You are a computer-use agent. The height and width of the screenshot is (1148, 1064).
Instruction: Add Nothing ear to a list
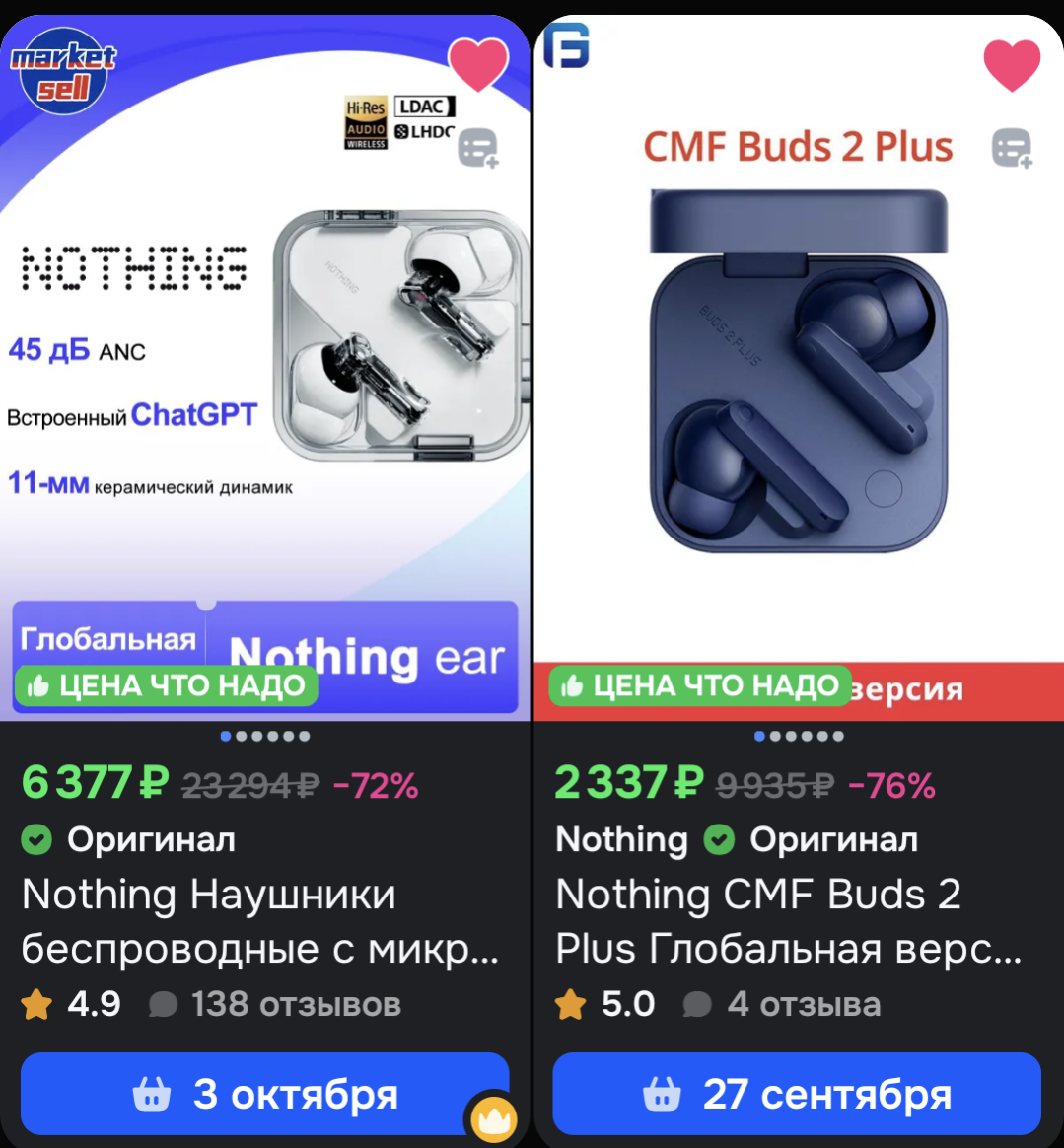pyautogui.click(x=478, y=148)
